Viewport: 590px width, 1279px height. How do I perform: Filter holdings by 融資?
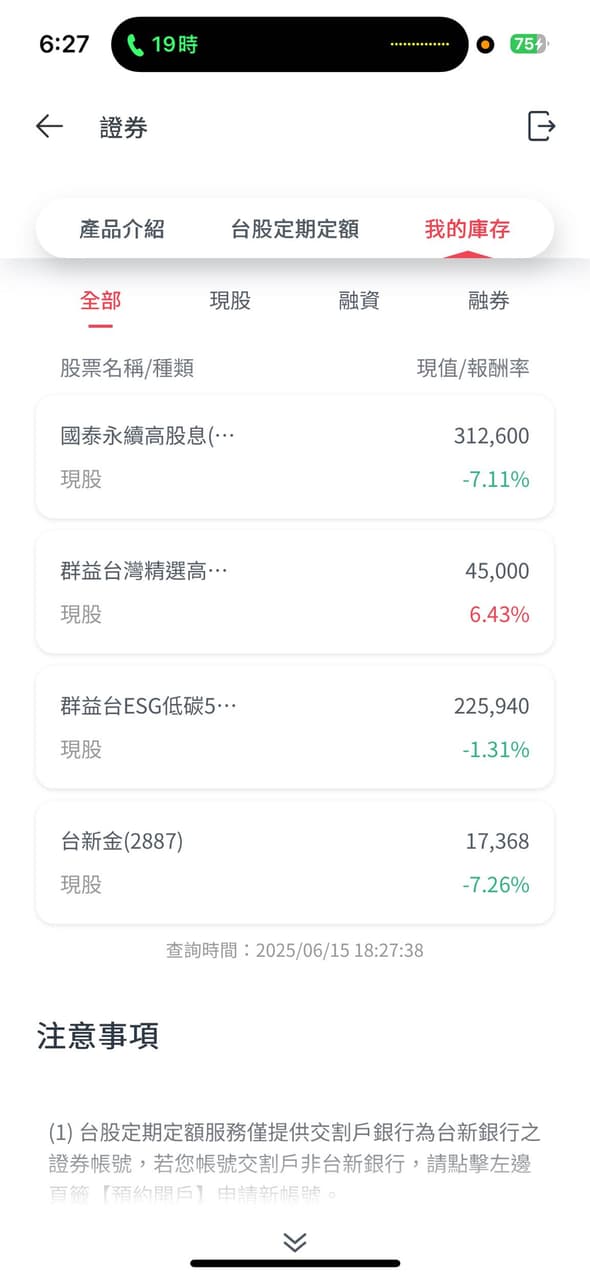[359, 300]
